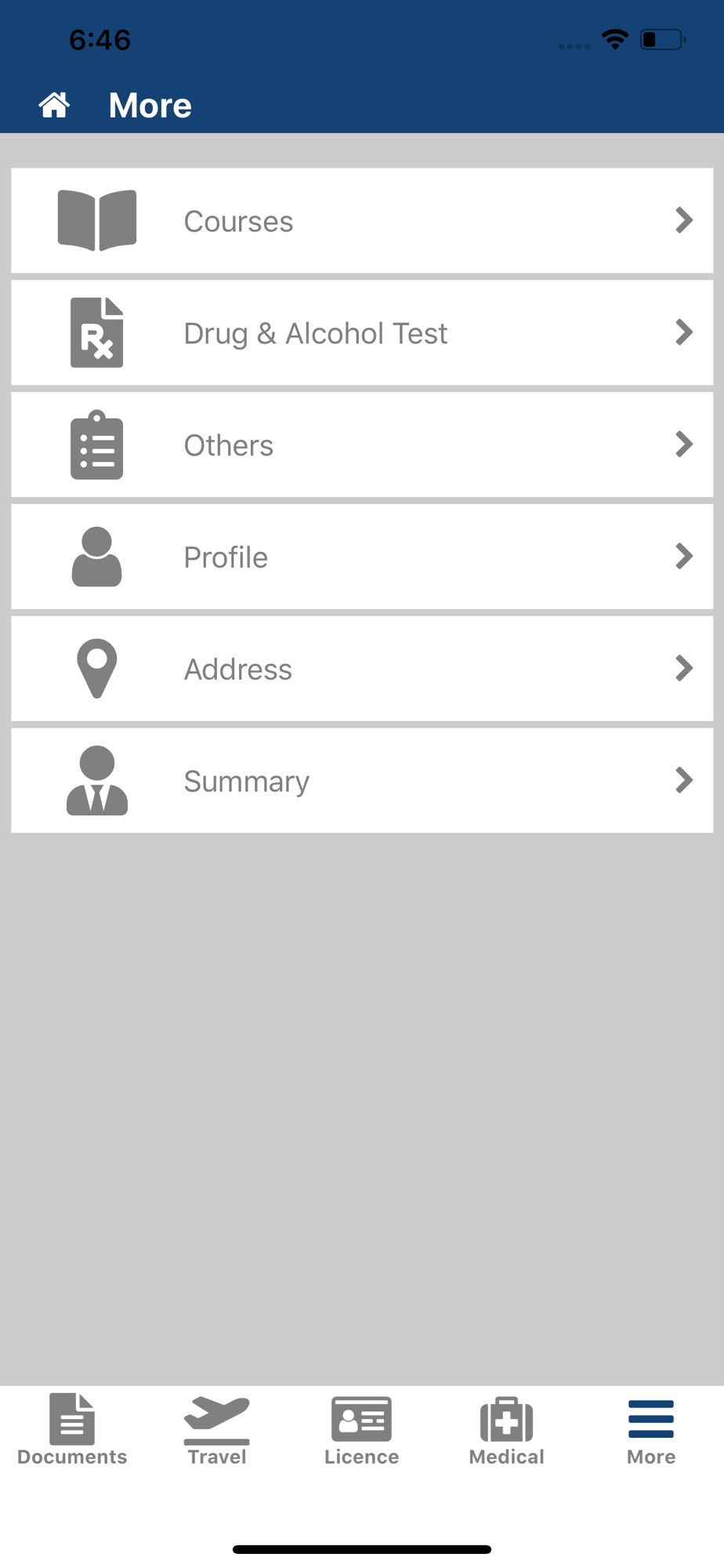The image size is (724, 1568).
Task: Go to Address details
Action: coord(362,670)
